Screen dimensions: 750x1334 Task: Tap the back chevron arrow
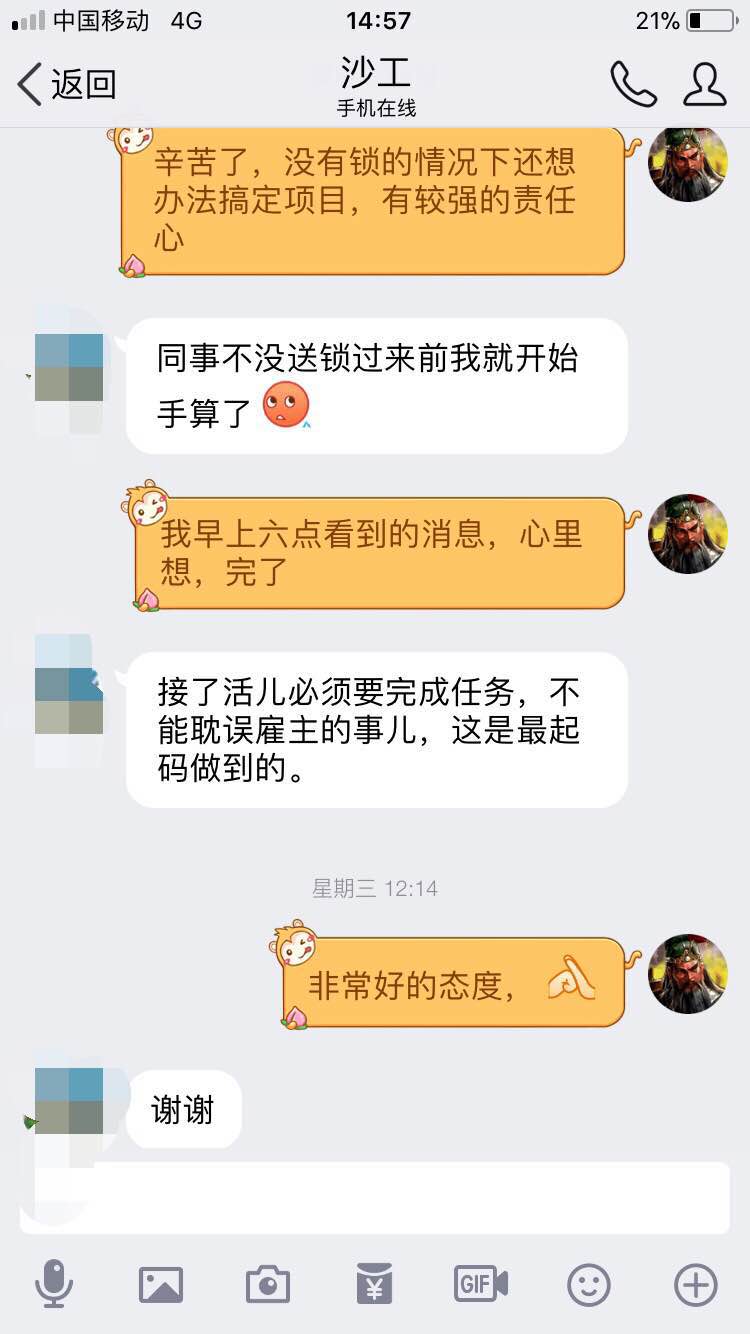point(28,85)
